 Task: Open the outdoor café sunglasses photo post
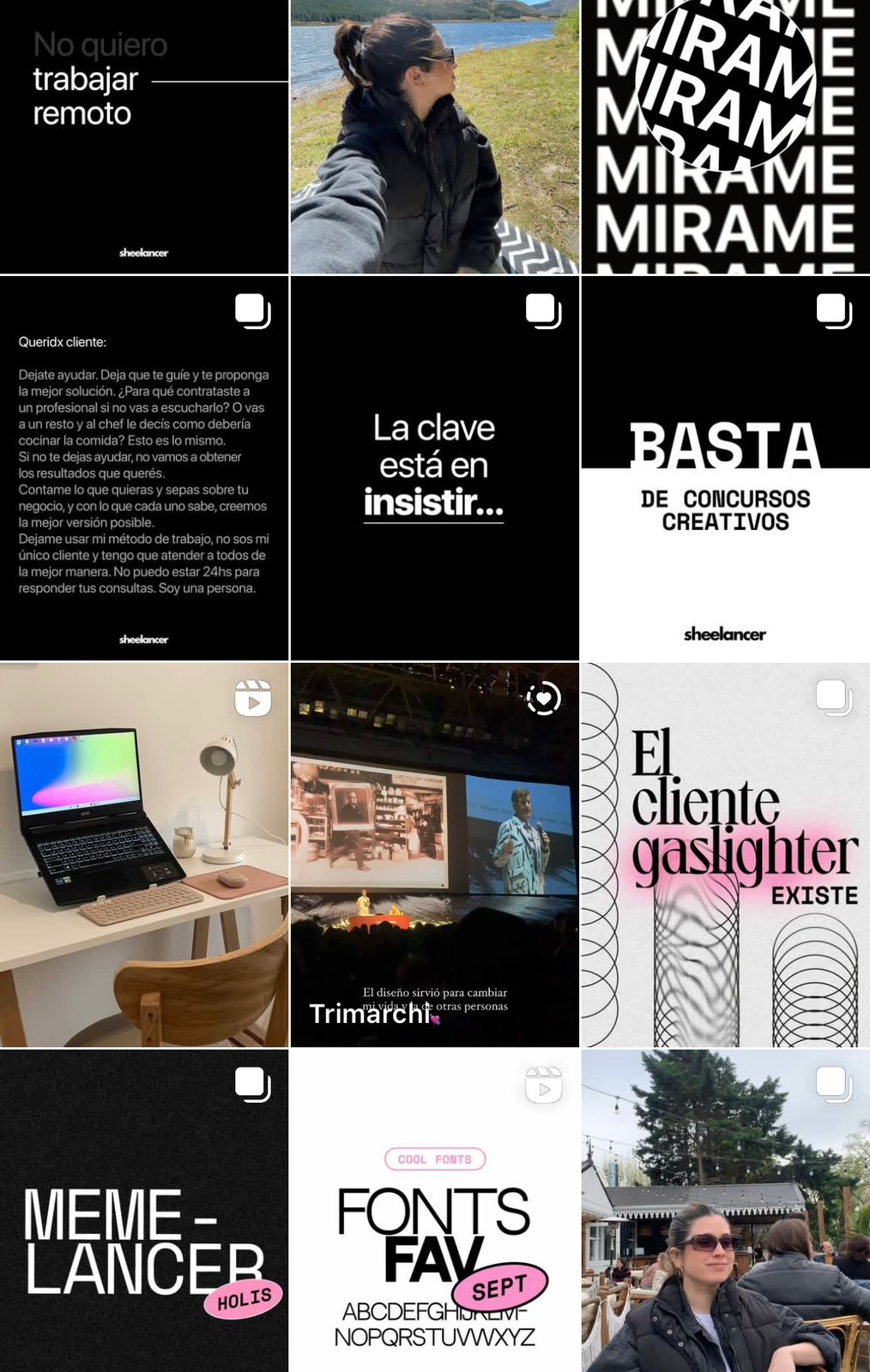[x=725, y=1211]
